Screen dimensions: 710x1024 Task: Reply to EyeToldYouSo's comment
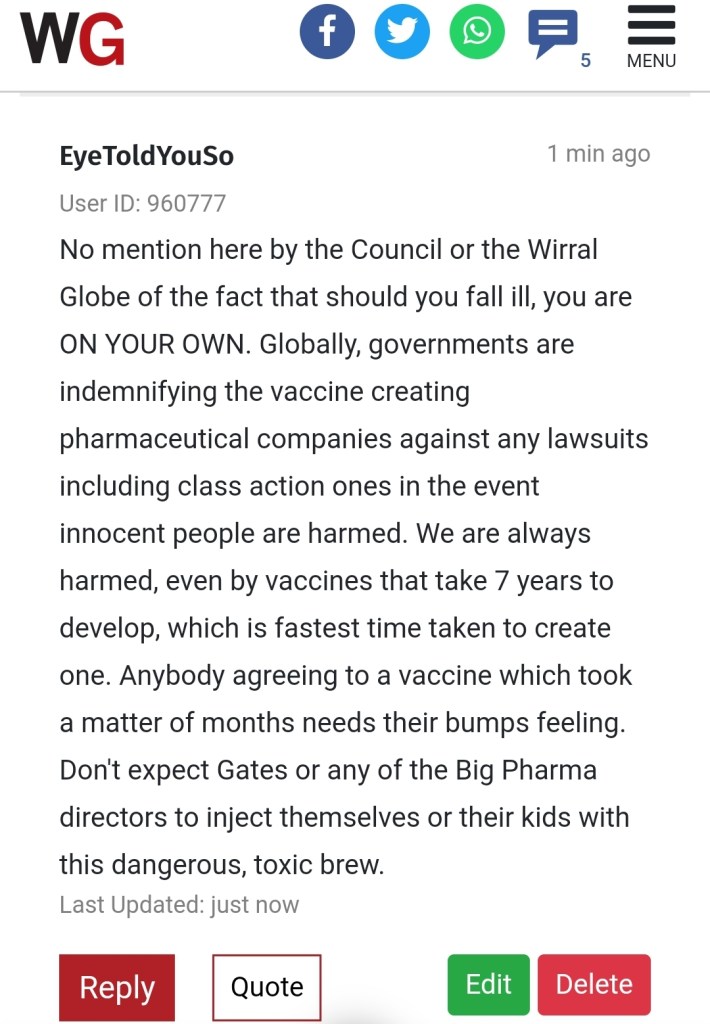(x=117, y=987)
